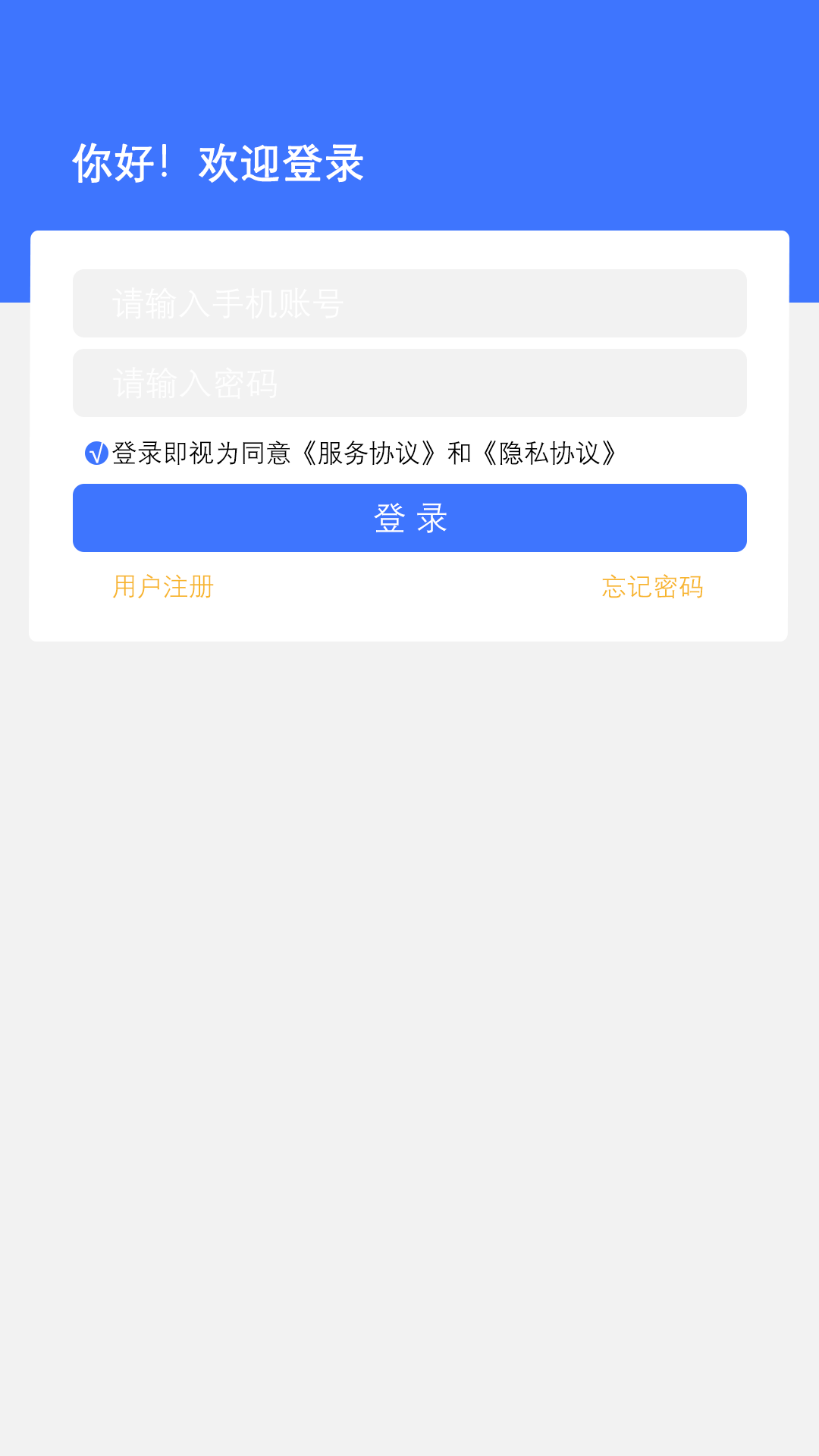
Task: Begin password reset using 忘记密码
Action: point(653,586)
